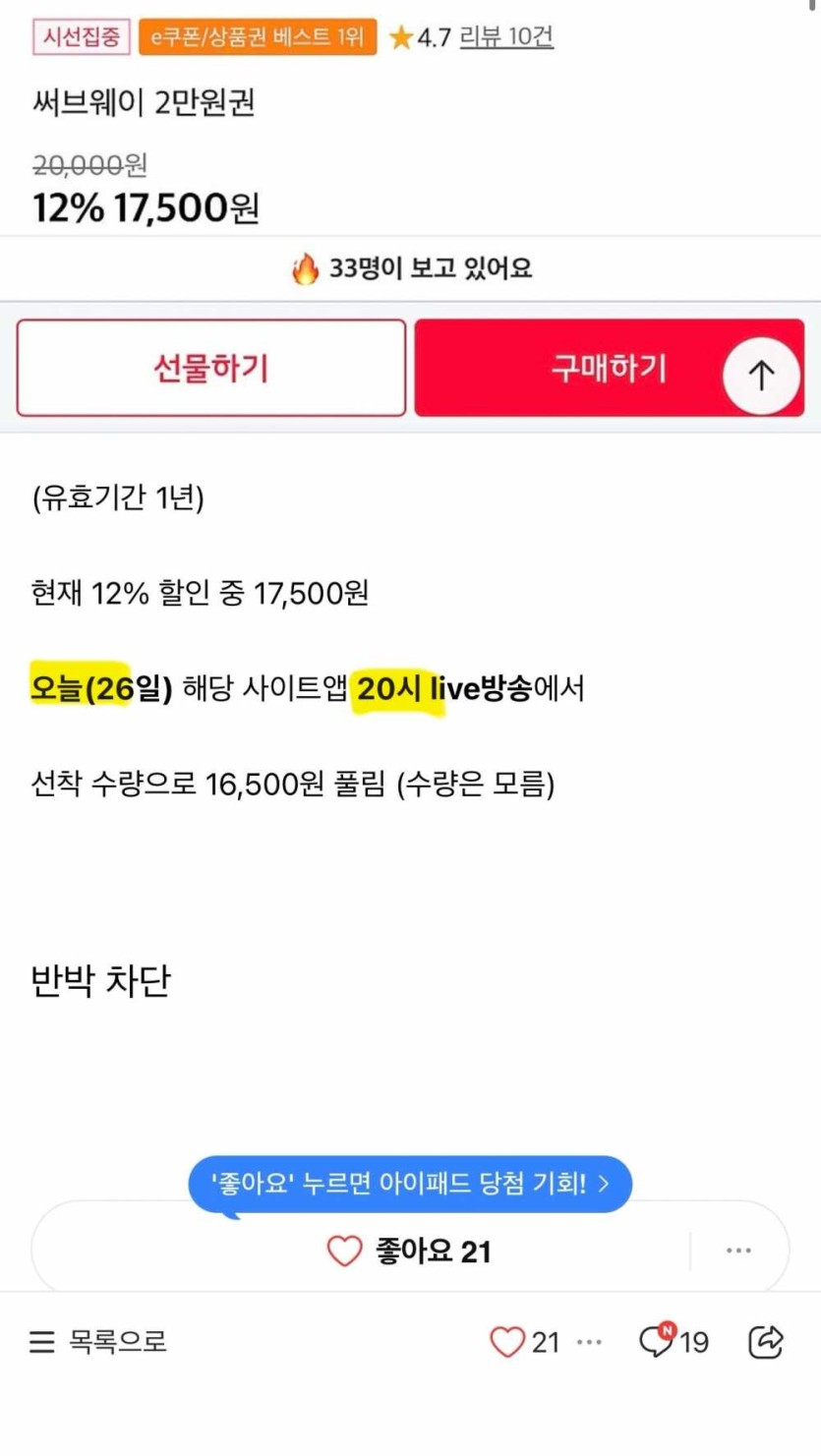This screenshot has width=821, height=1456.
Task: Go back to the list via 목록으로
Action: pyautogui.click(x=98, y=1342)
